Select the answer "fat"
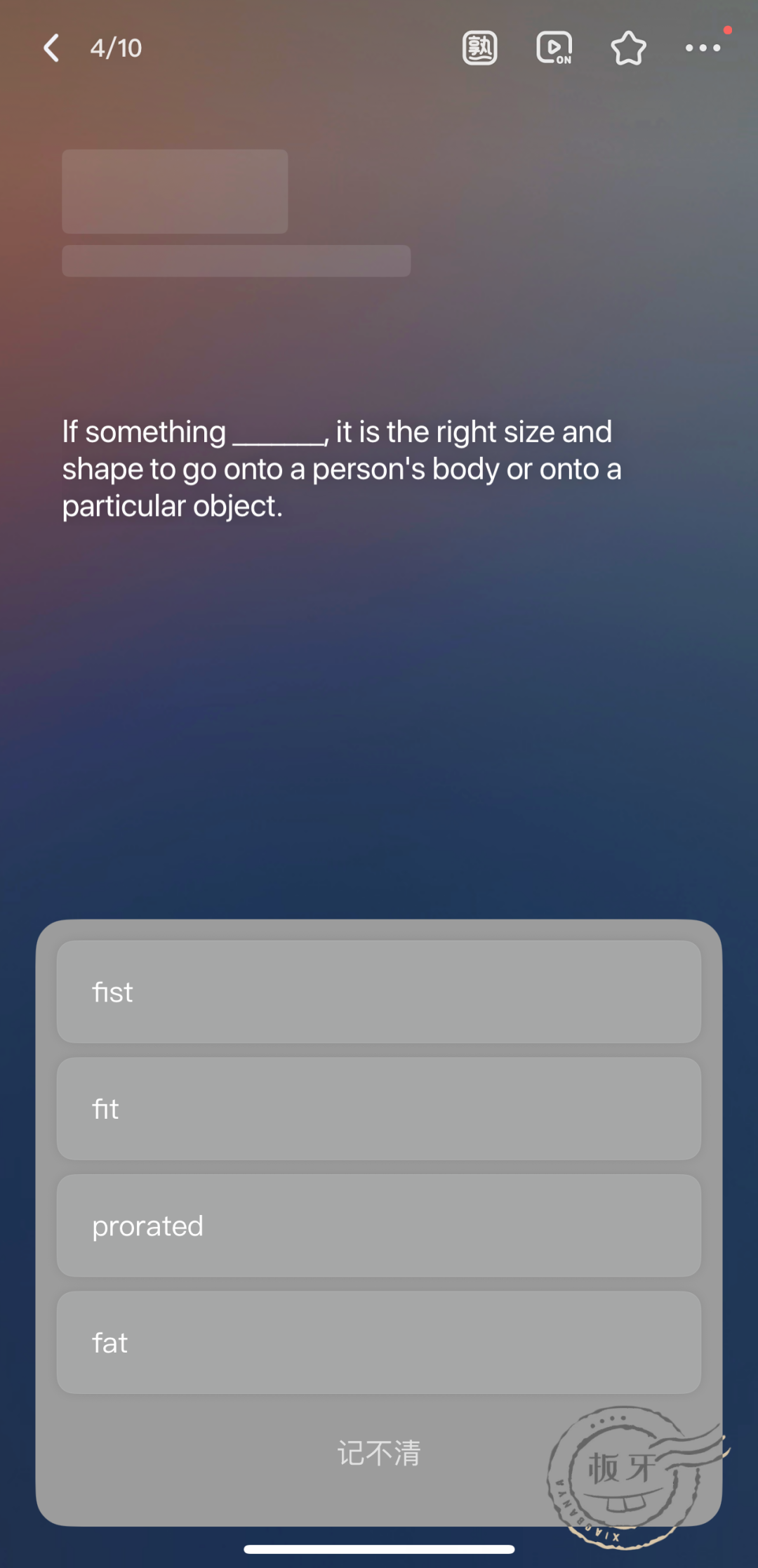 pos(379,1343)
